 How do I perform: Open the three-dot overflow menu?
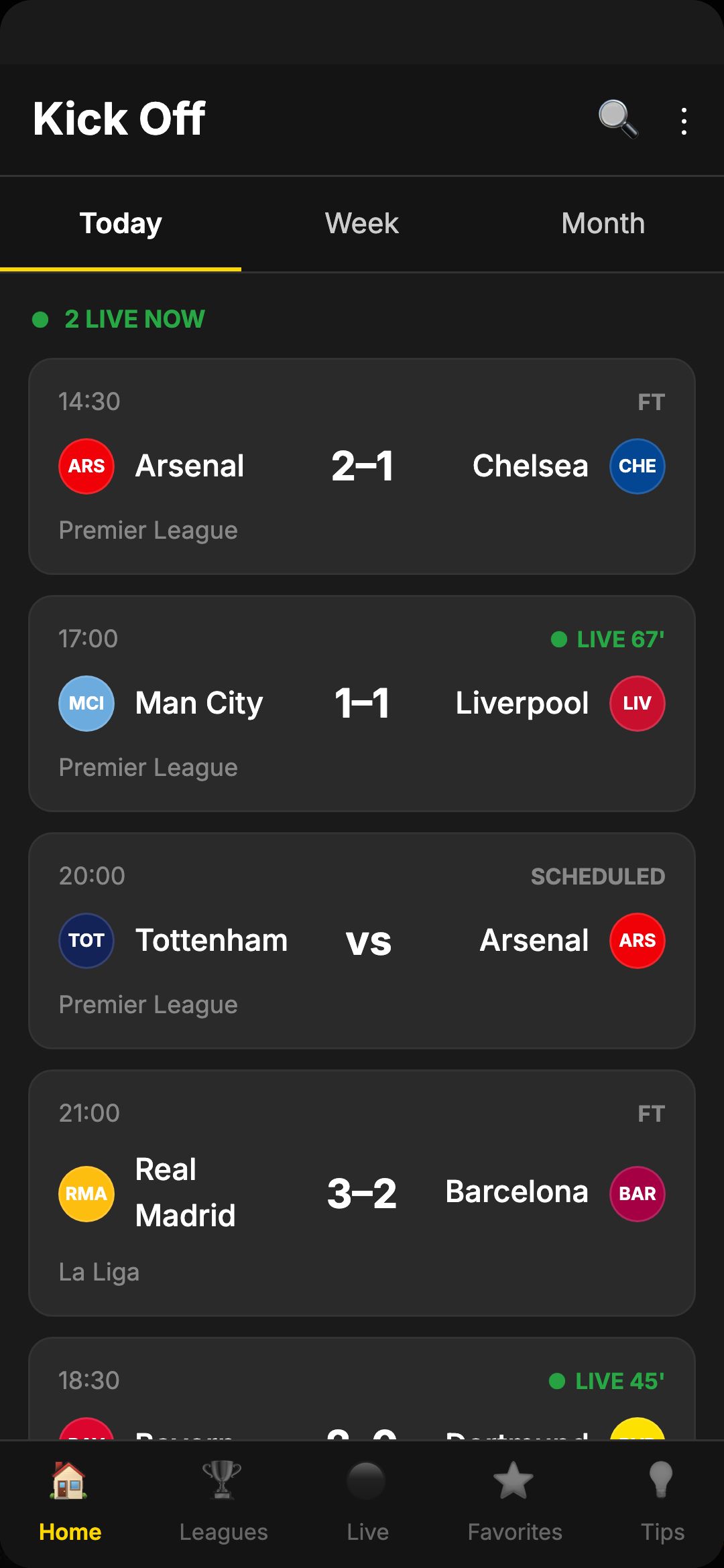[x=684, y=119]
